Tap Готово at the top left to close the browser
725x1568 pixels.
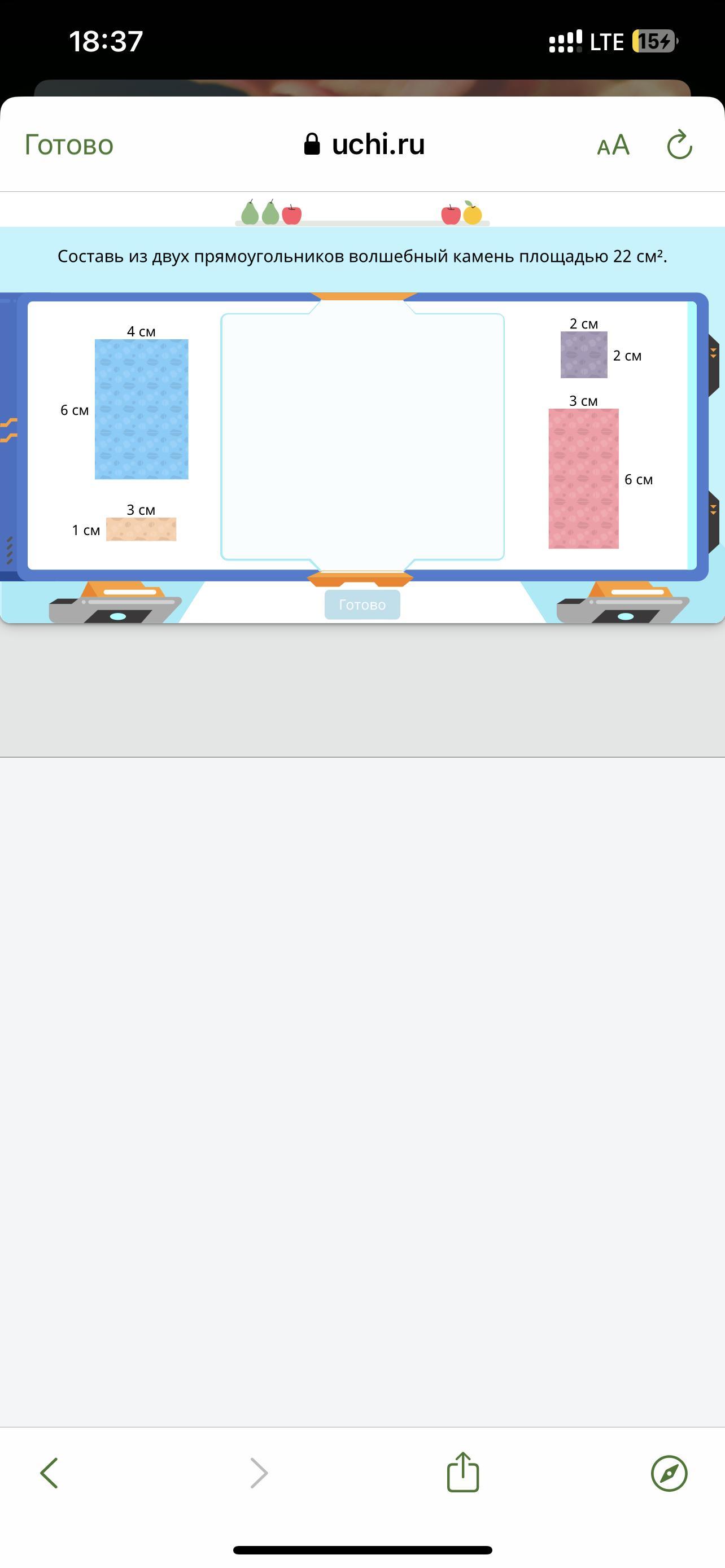[69, 145]
